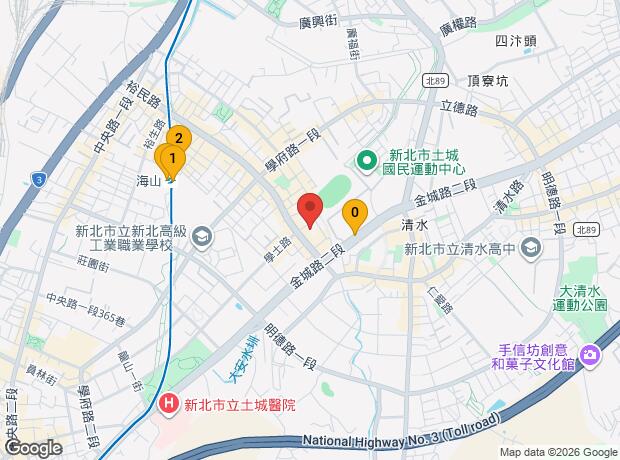Open the 新北市立土城醫院 hospital marker

[x=170, y=404]
